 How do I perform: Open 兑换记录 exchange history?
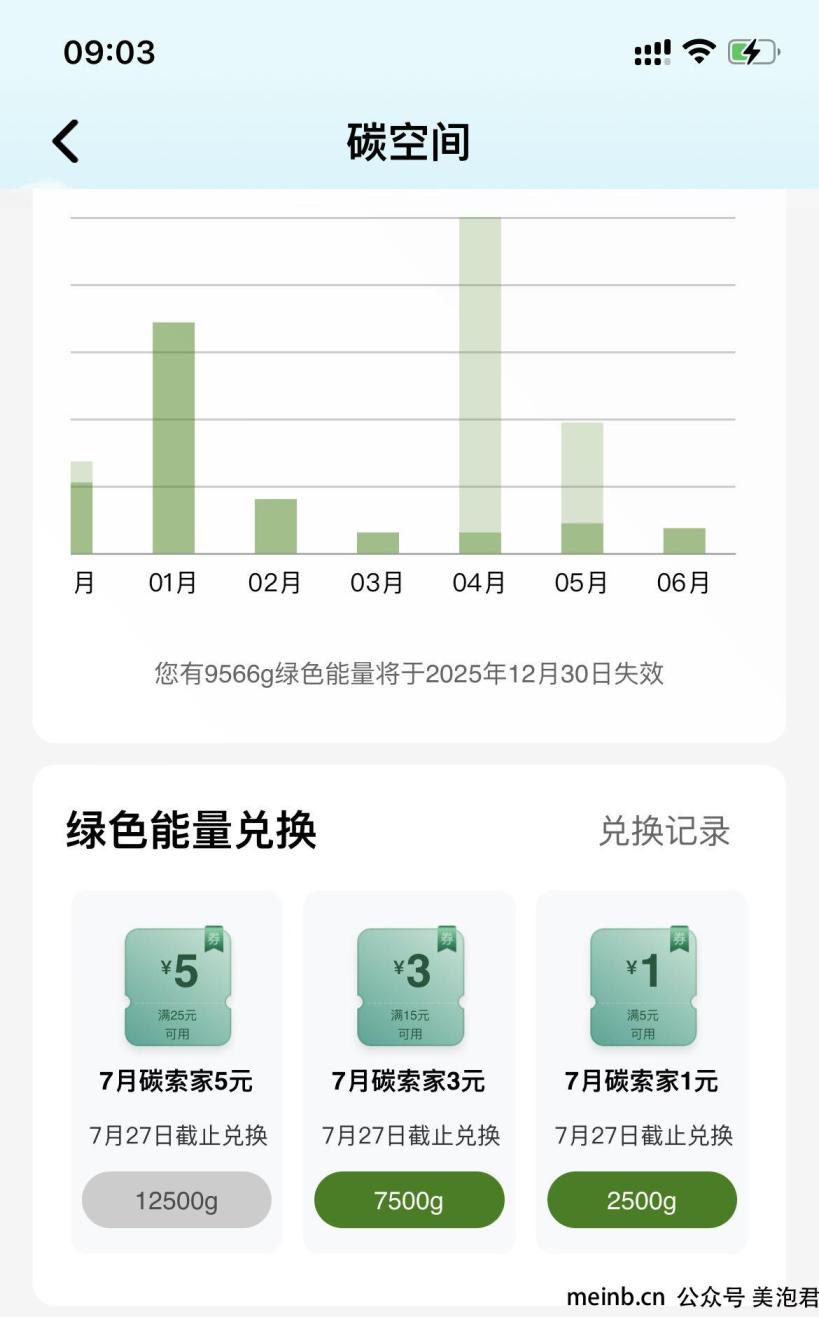[664, 831]
